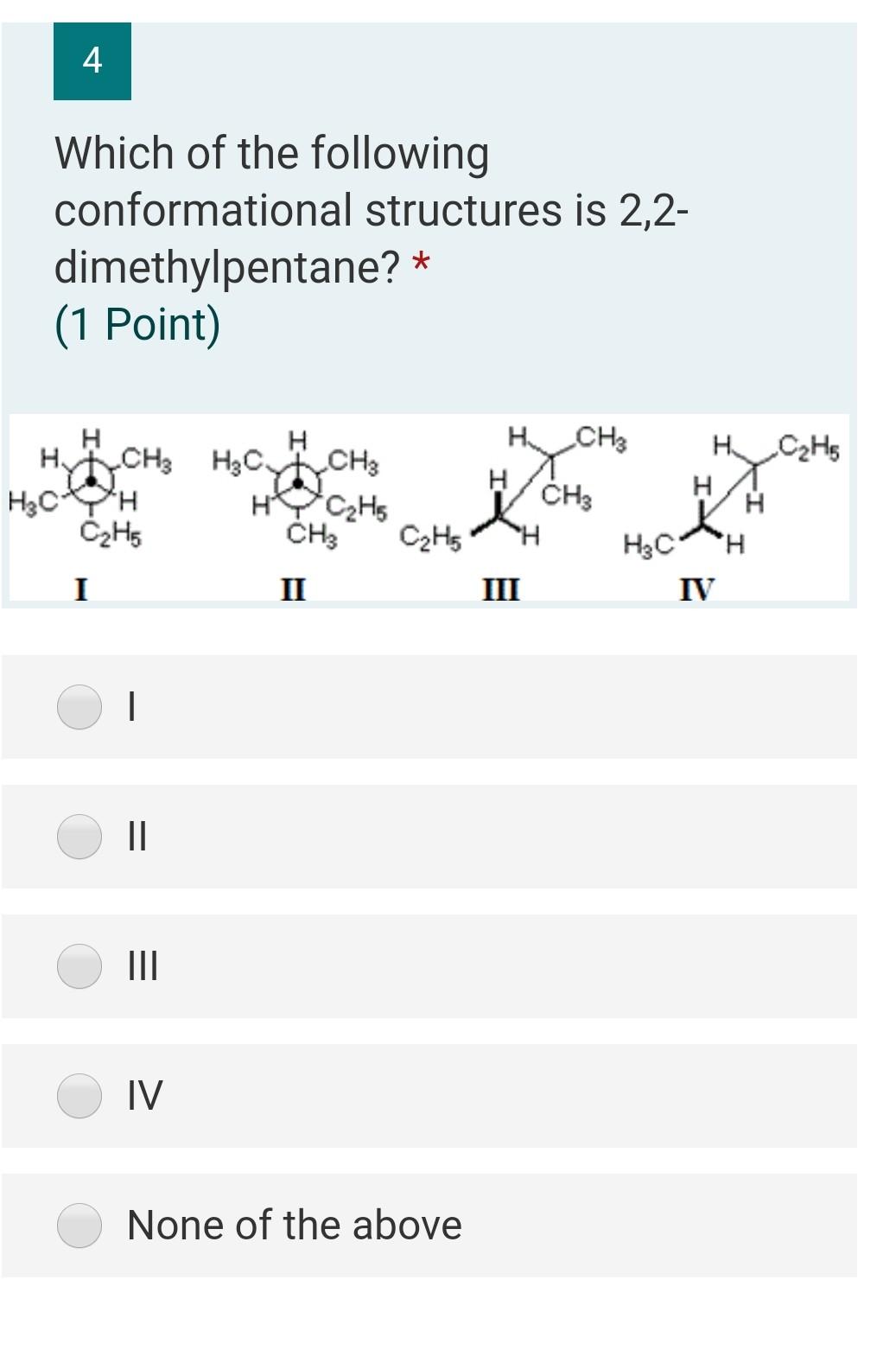
Task: Click the chemical structures image panel
Action: tap(428, 506)
